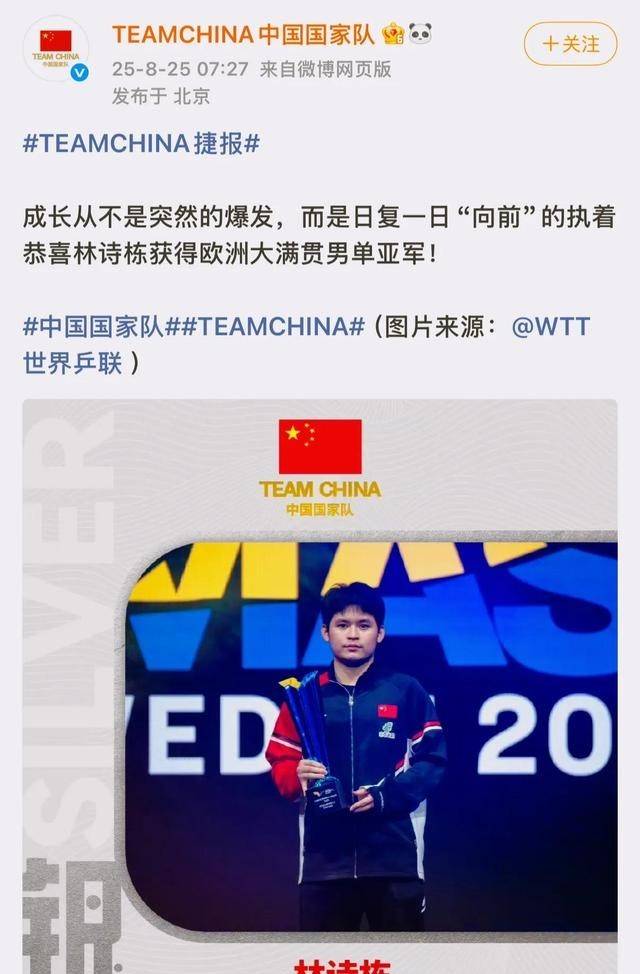640x974 pixels.
Task: Visit the @WTT世界乒联 mention
Action: (550, 326)
